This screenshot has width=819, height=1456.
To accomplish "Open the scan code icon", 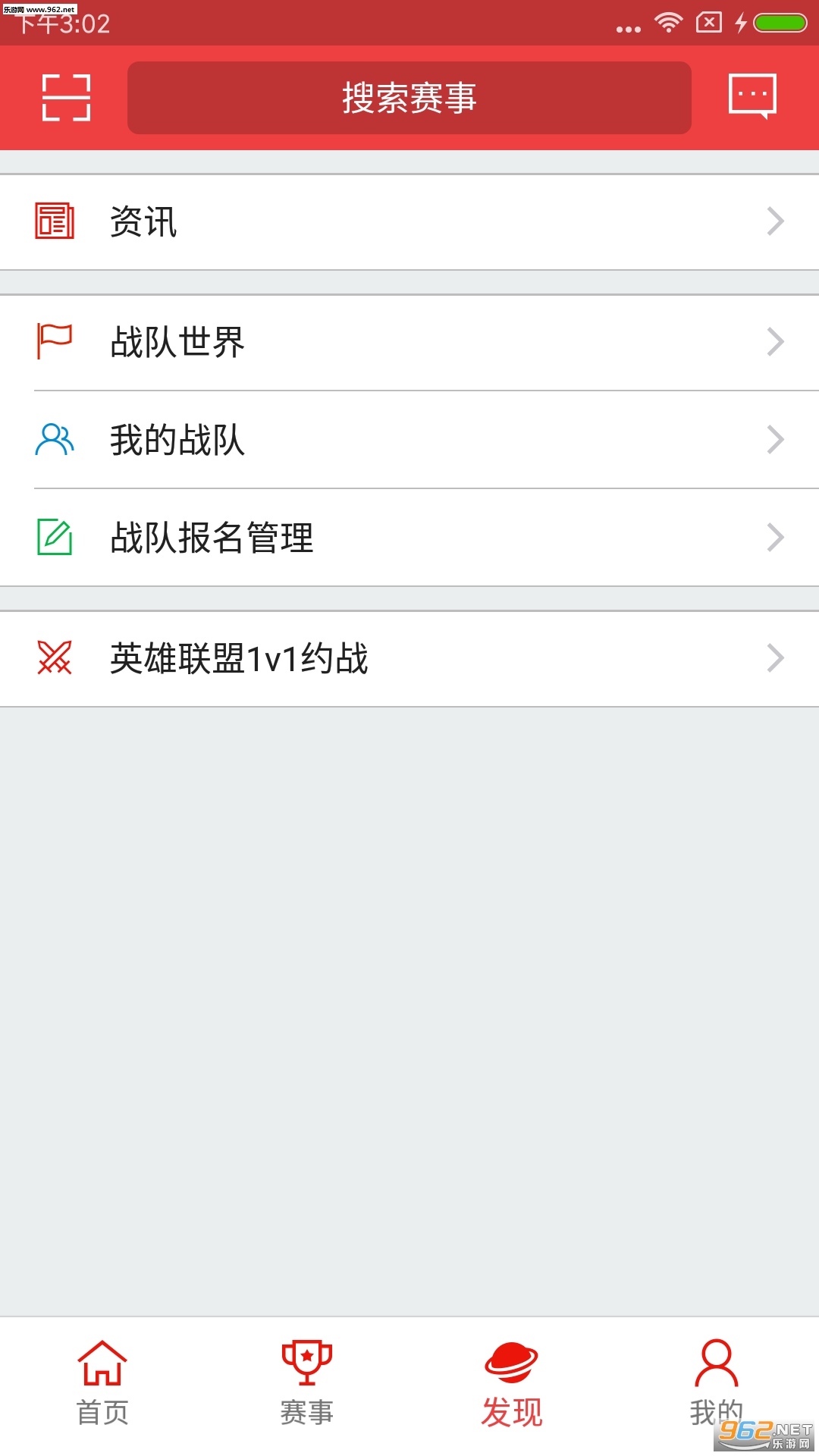I will pos(66,98).
